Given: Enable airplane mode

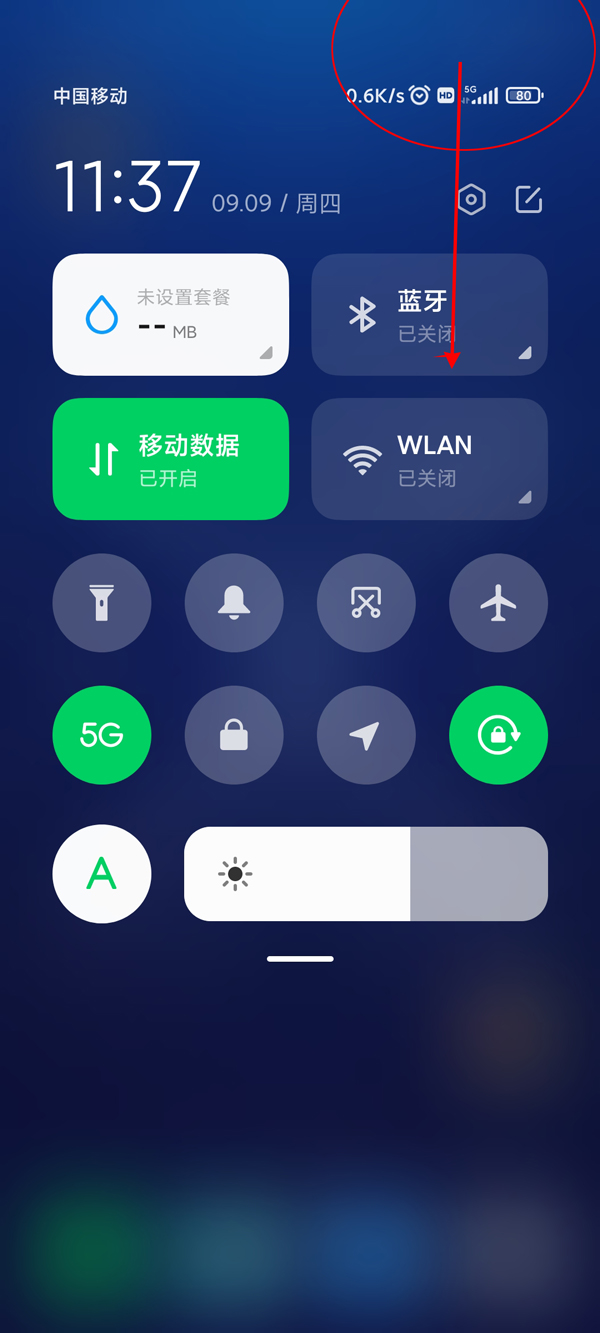Looking at the screenshot, I should pos(498,603).
